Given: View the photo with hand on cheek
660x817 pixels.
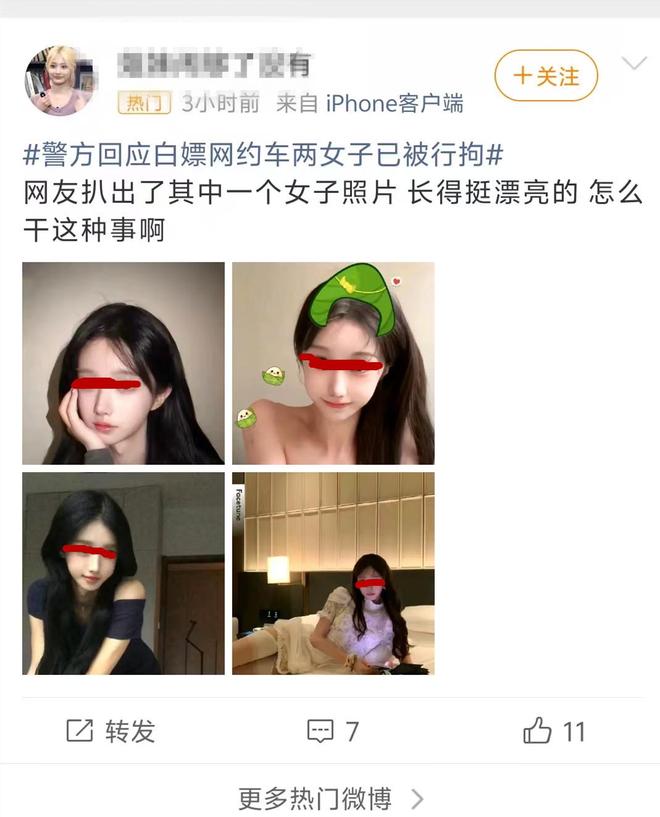Looking at the screenshot, I should (123, 363).
